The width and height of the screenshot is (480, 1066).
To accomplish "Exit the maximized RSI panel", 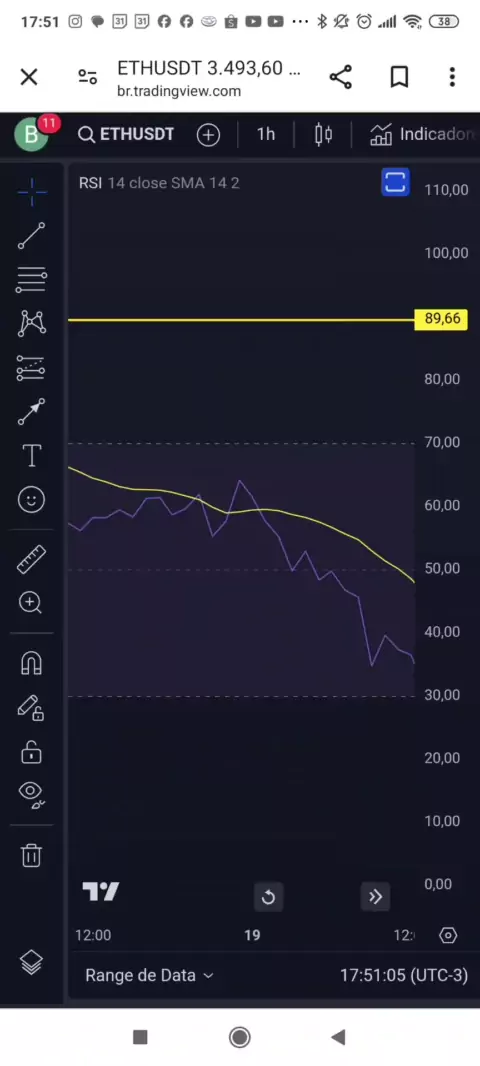I will (x=395, y=182).
